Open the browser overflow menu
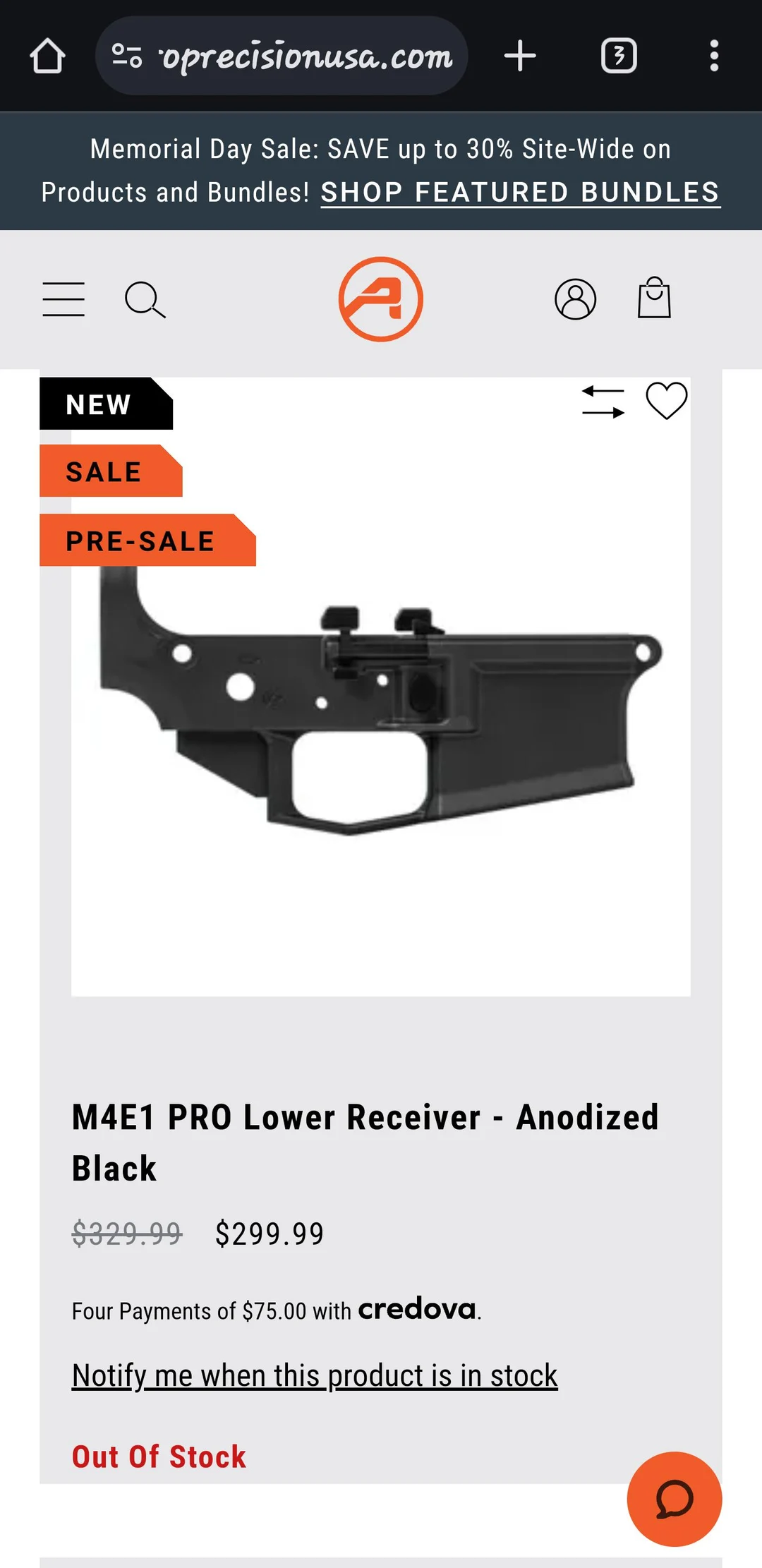Image resolution: width=762 pixels, height=1568 pixels. tap(715, 55)
